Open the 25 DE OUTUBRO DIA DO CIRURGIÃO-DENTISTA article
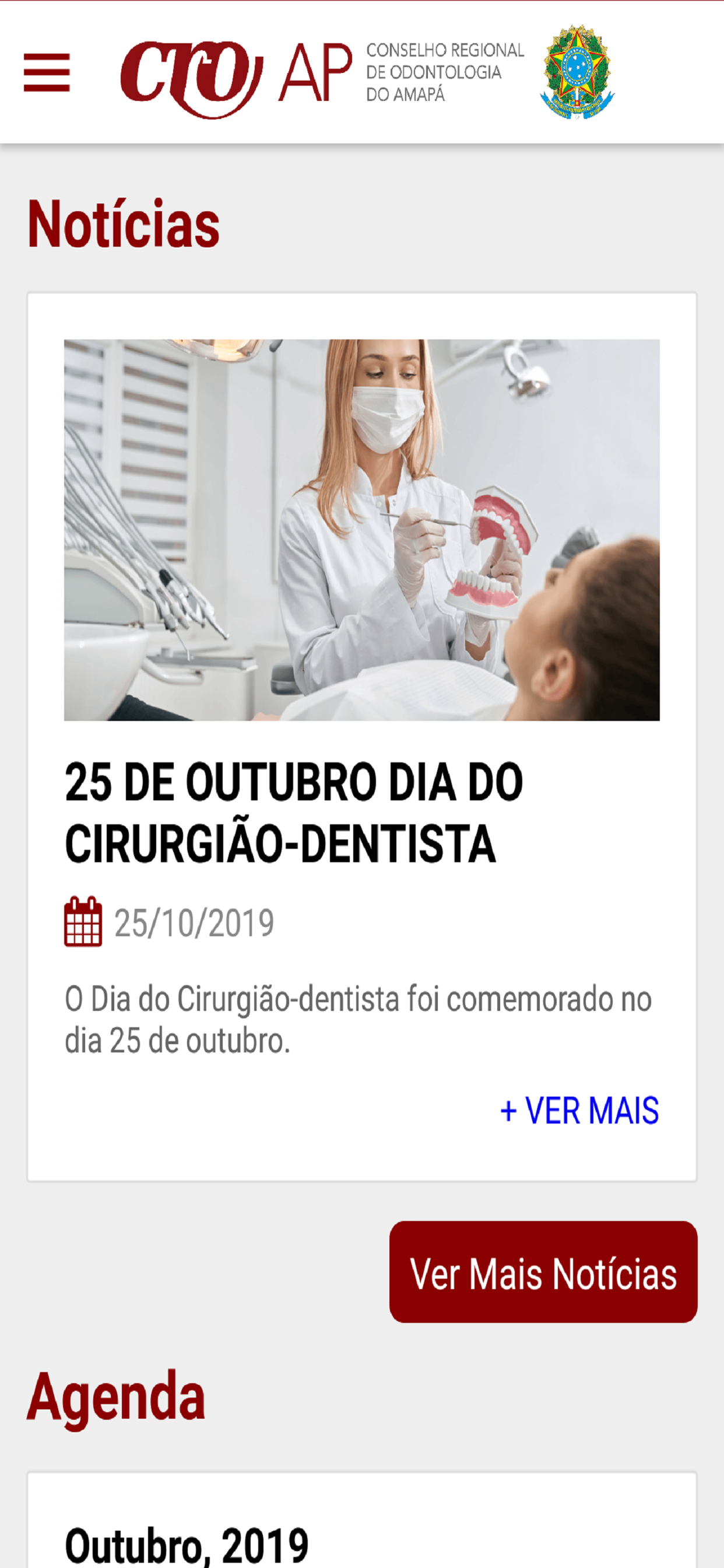The image size is (724, 1568). pos(294,815)
